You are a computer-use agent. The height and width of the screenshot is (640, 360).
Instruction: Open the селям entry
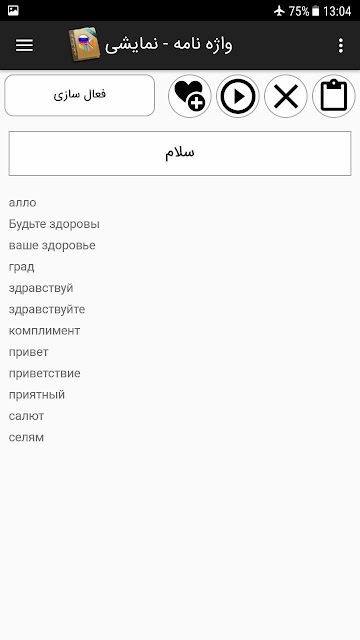point(26,438)
